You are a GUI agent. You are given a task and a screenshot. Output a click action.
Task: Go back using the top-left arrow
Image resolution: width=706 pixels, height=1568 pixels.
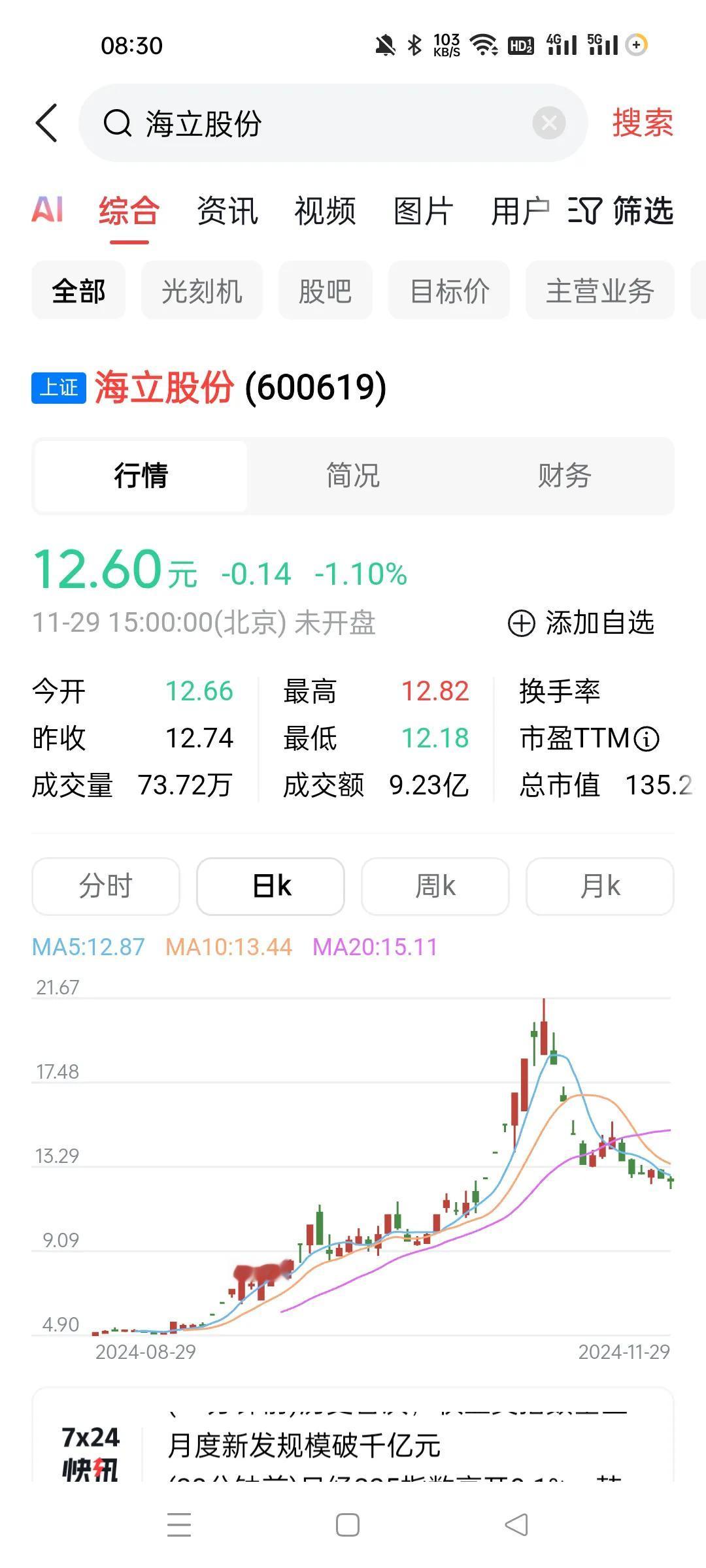tap(46, 122)
